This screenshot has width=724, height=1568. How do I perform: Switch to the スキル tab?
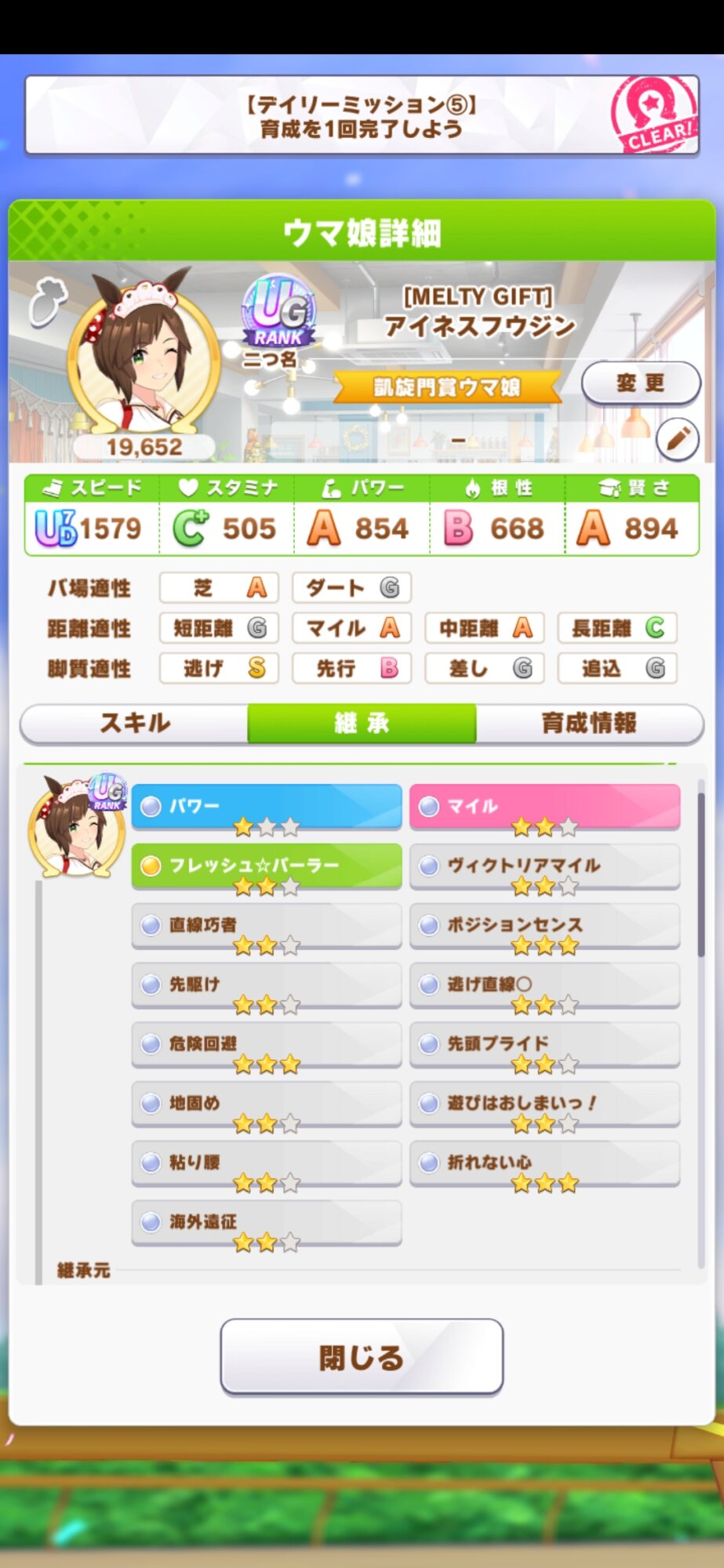coord(134,723)
